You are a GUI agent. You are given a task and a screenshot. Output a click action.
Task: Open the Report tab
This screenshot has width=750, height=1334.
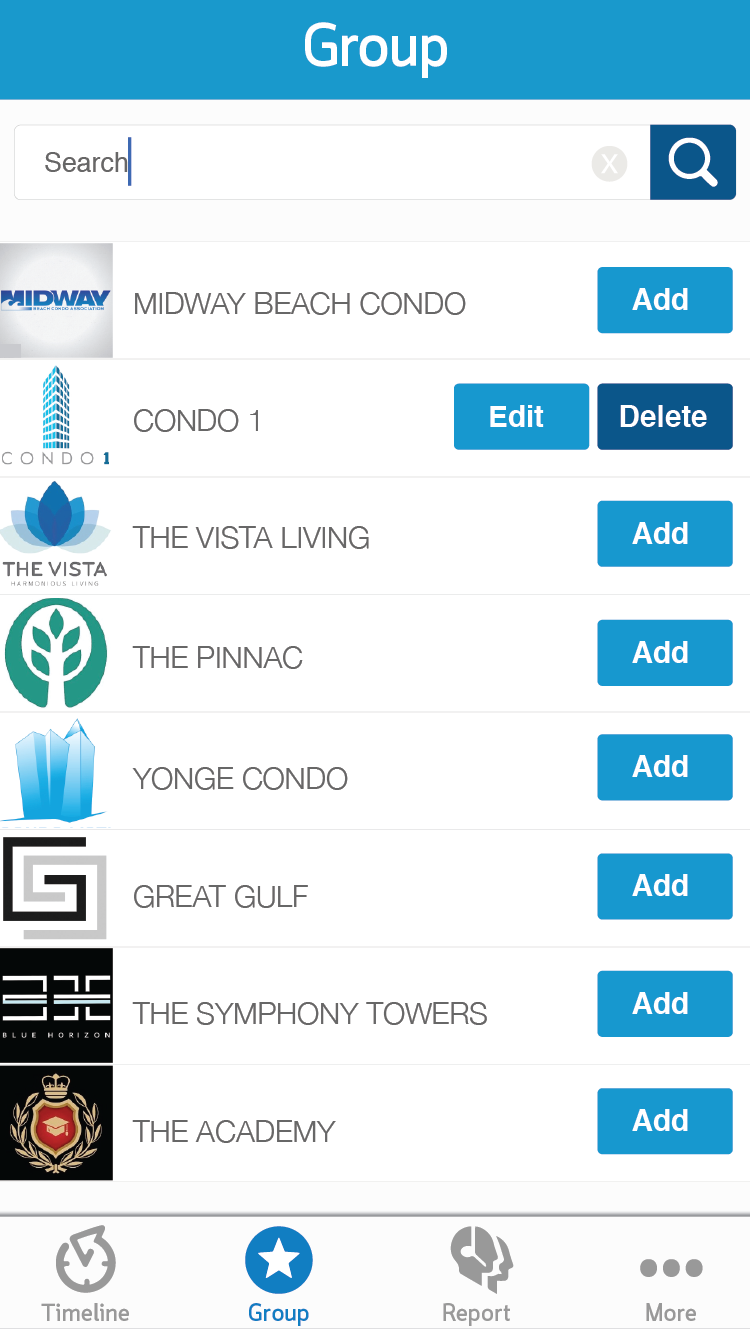tap(477, 1275)
